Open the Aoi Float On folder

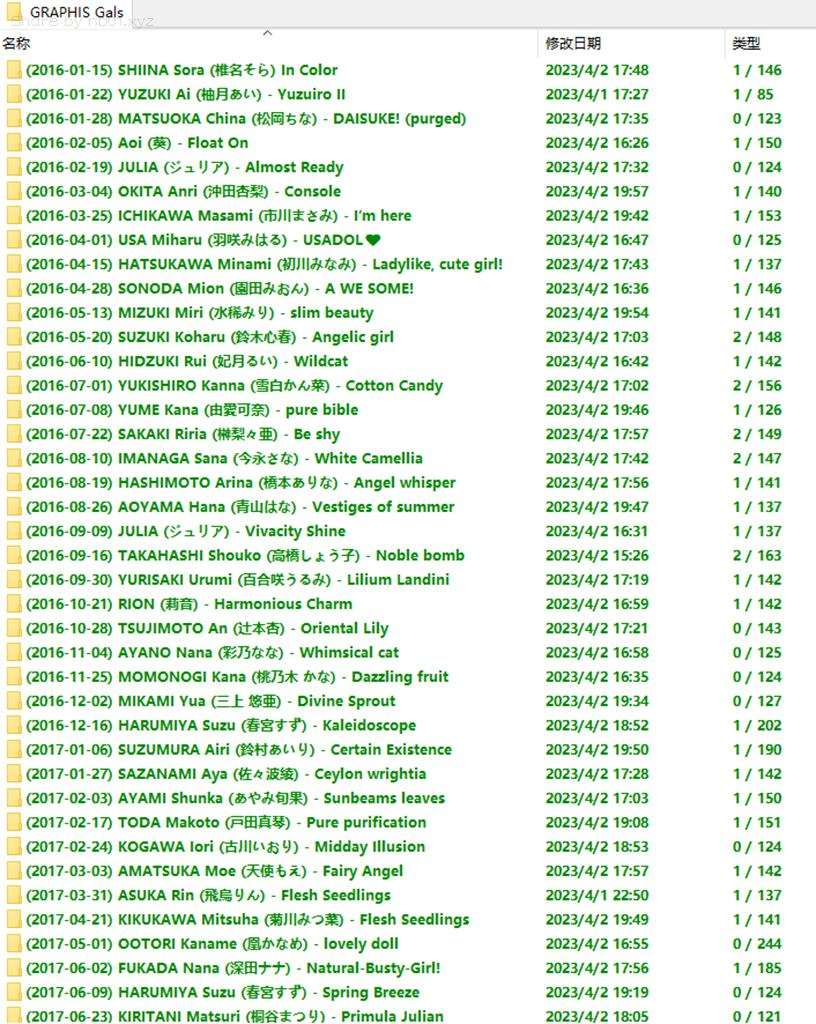(x=137, y=143)
